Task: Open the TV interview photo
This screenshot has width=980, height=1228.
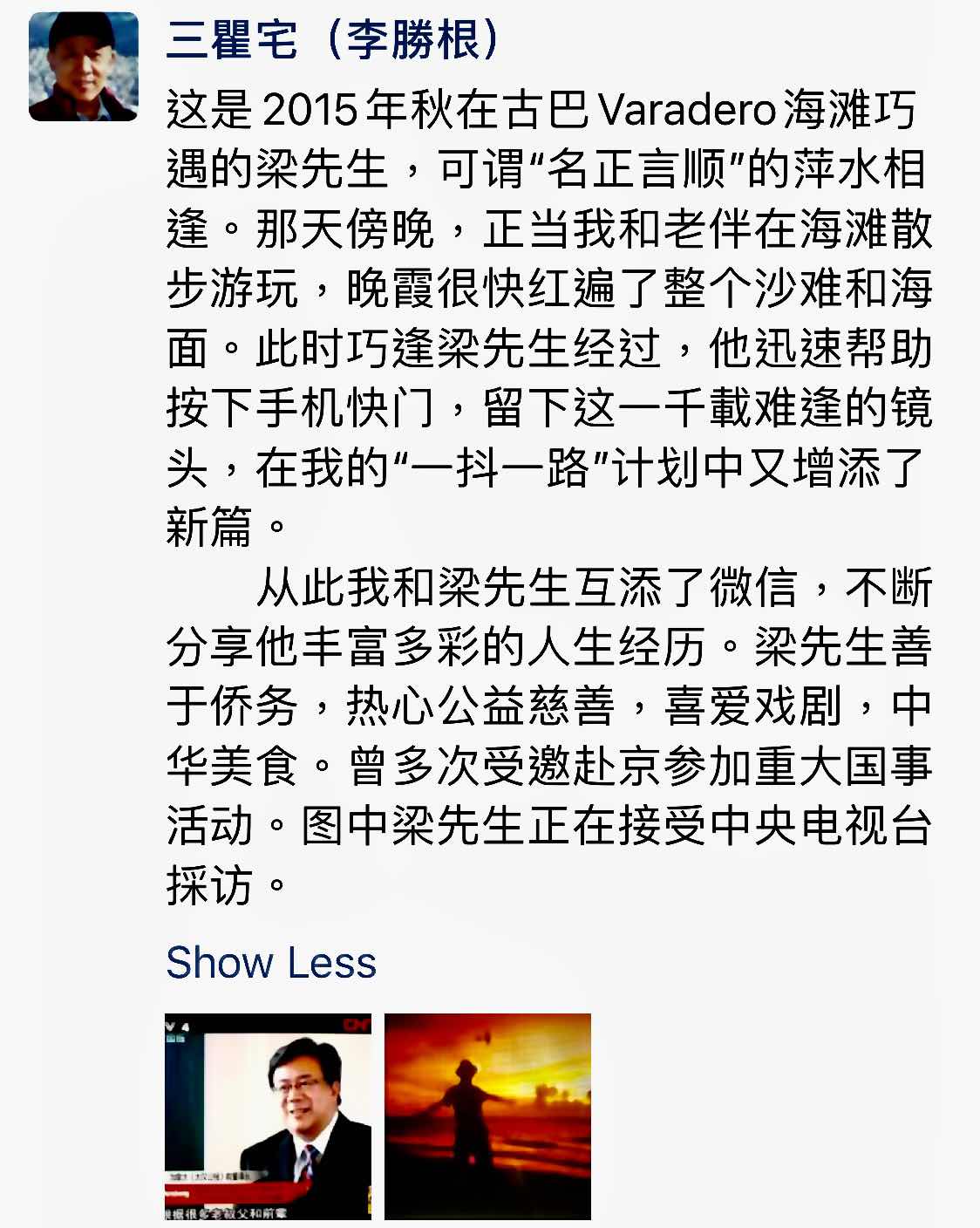Action: 268,1116
